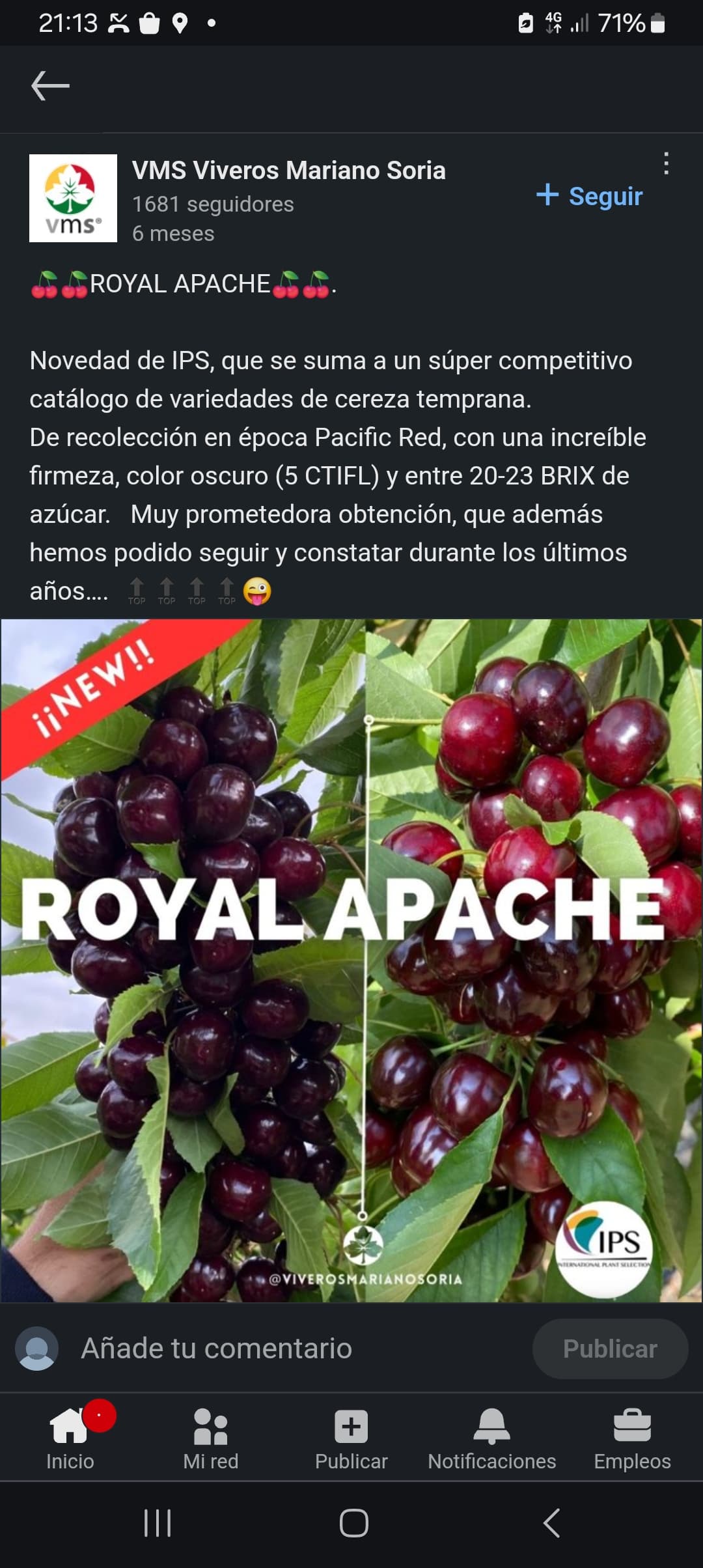Image resolution: width=703 pixels, height=1568 pixels.
Task: Switch to the Mi red tab
Action: tap(211, 1438)
